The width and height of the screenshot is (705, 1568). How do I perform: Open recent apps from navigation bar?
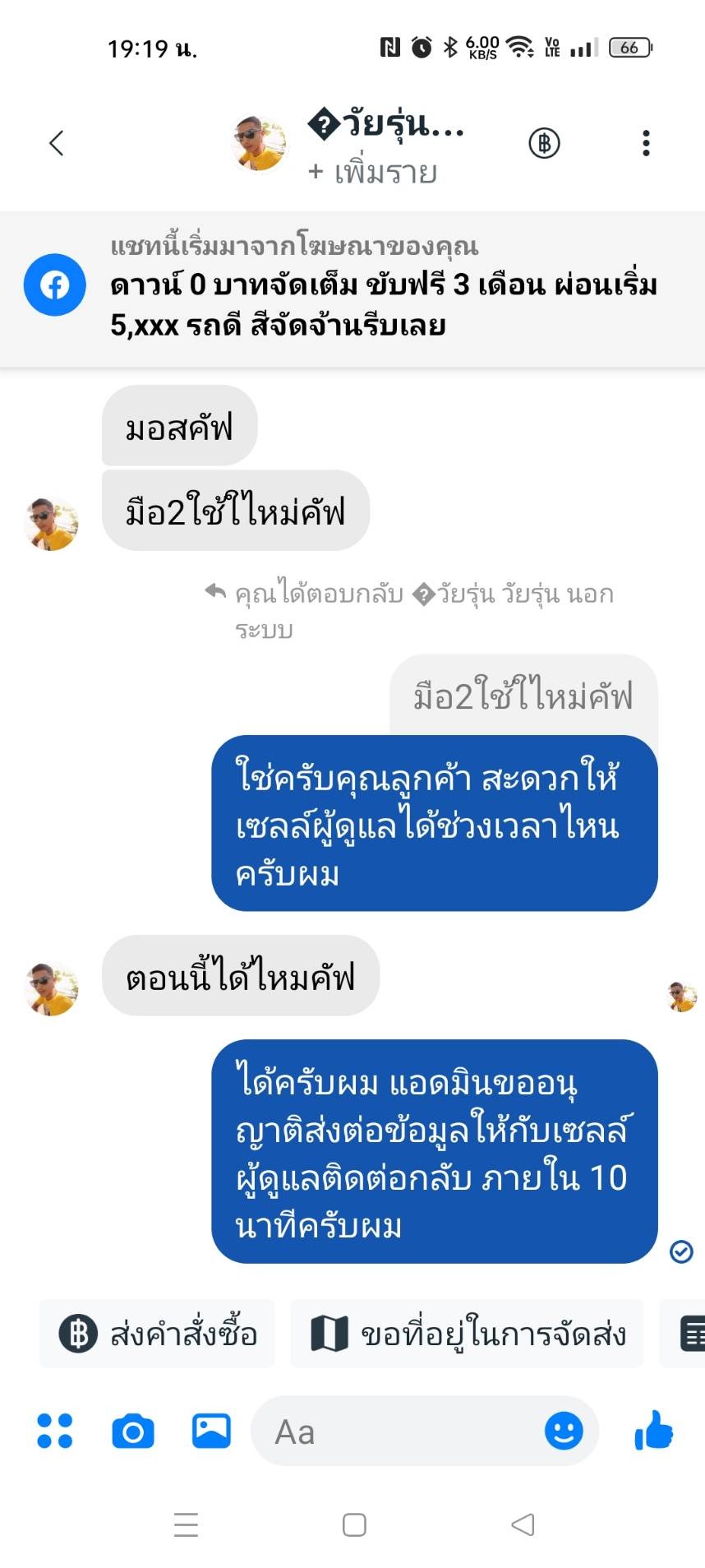(187, 1525)
